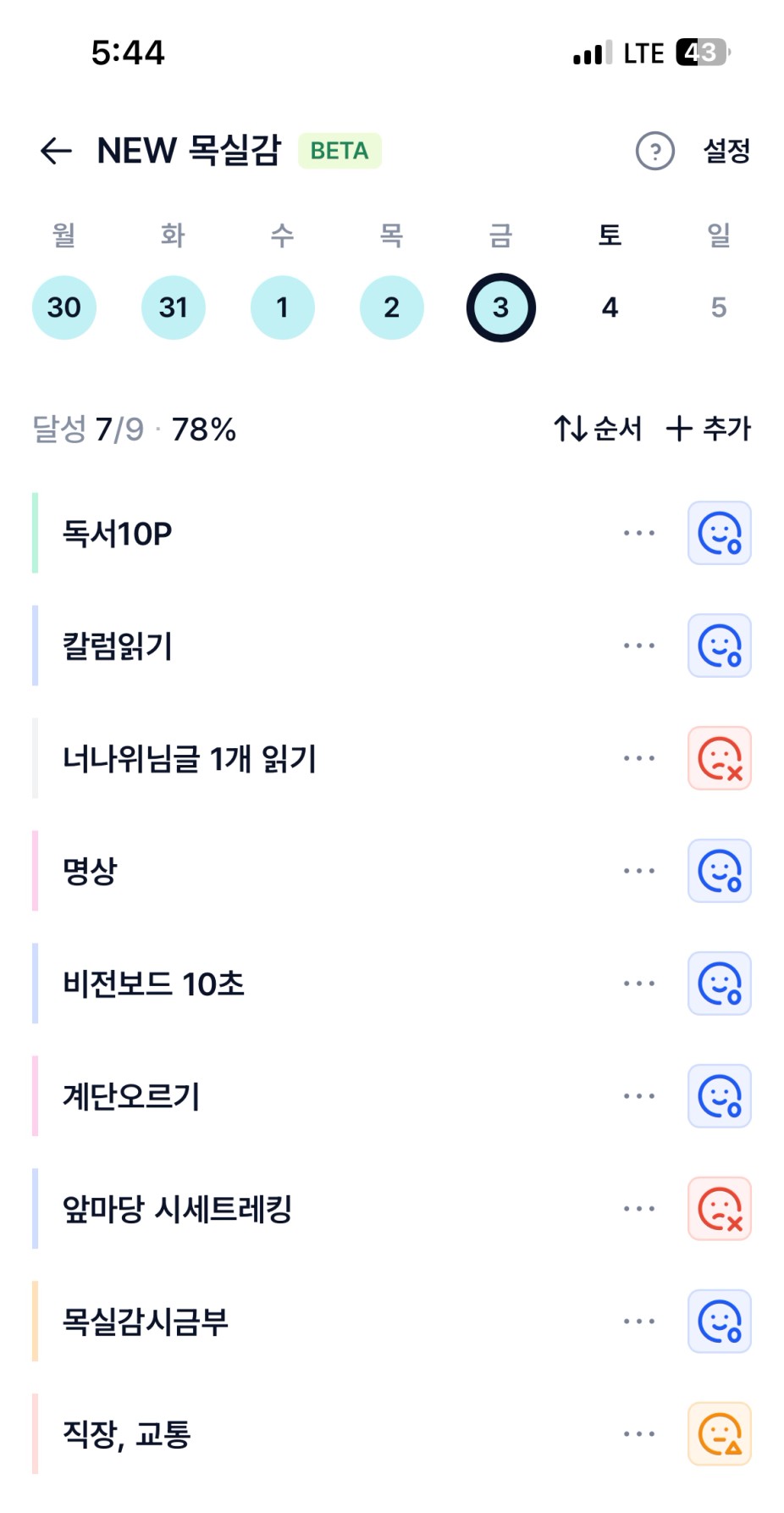Image resolution: width=784 pixels, height=1513 pixels.
Task: Select Saturday the 4th
Action: [x=610, y=308]
